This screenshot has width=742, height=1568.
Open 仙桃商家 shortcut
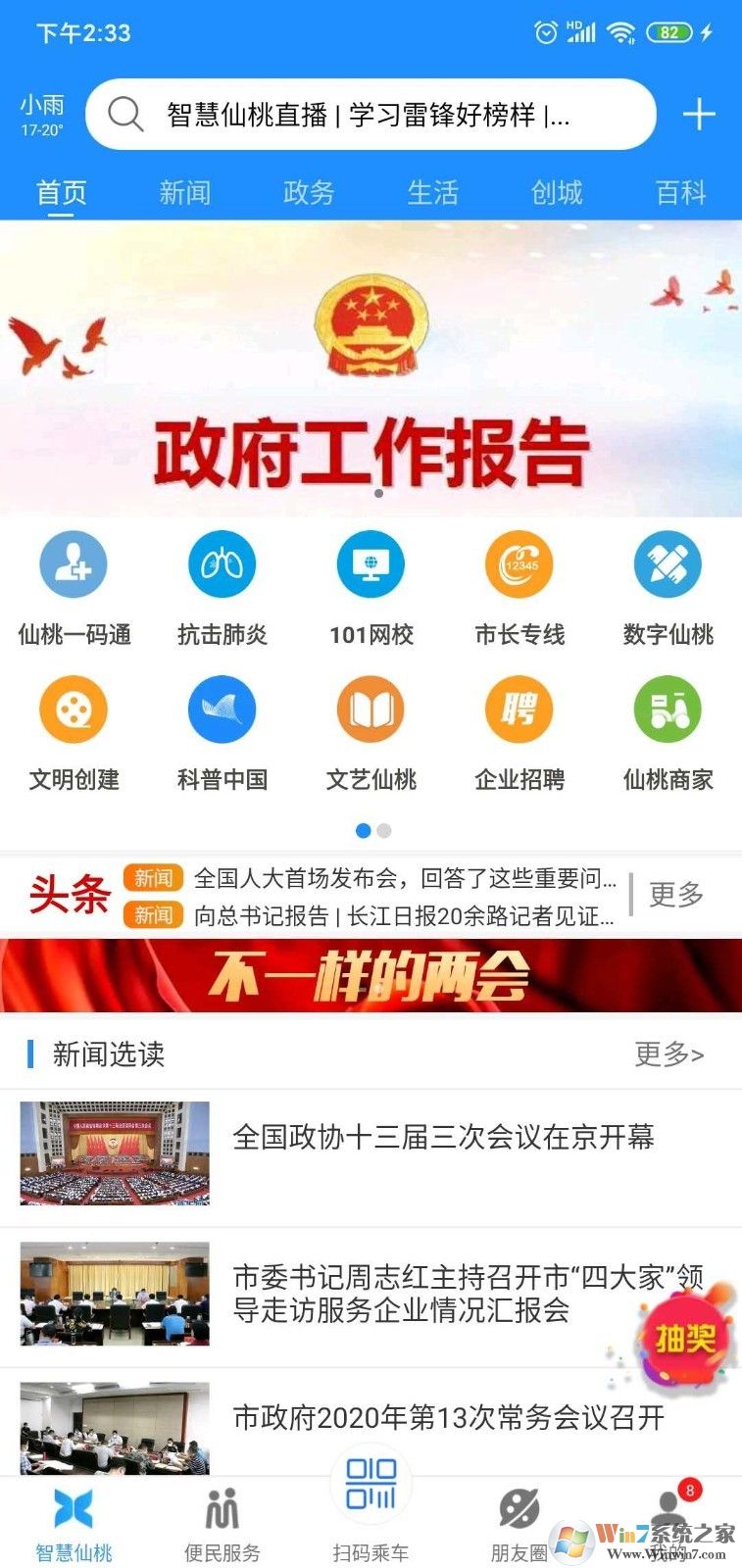pos(668,731)
